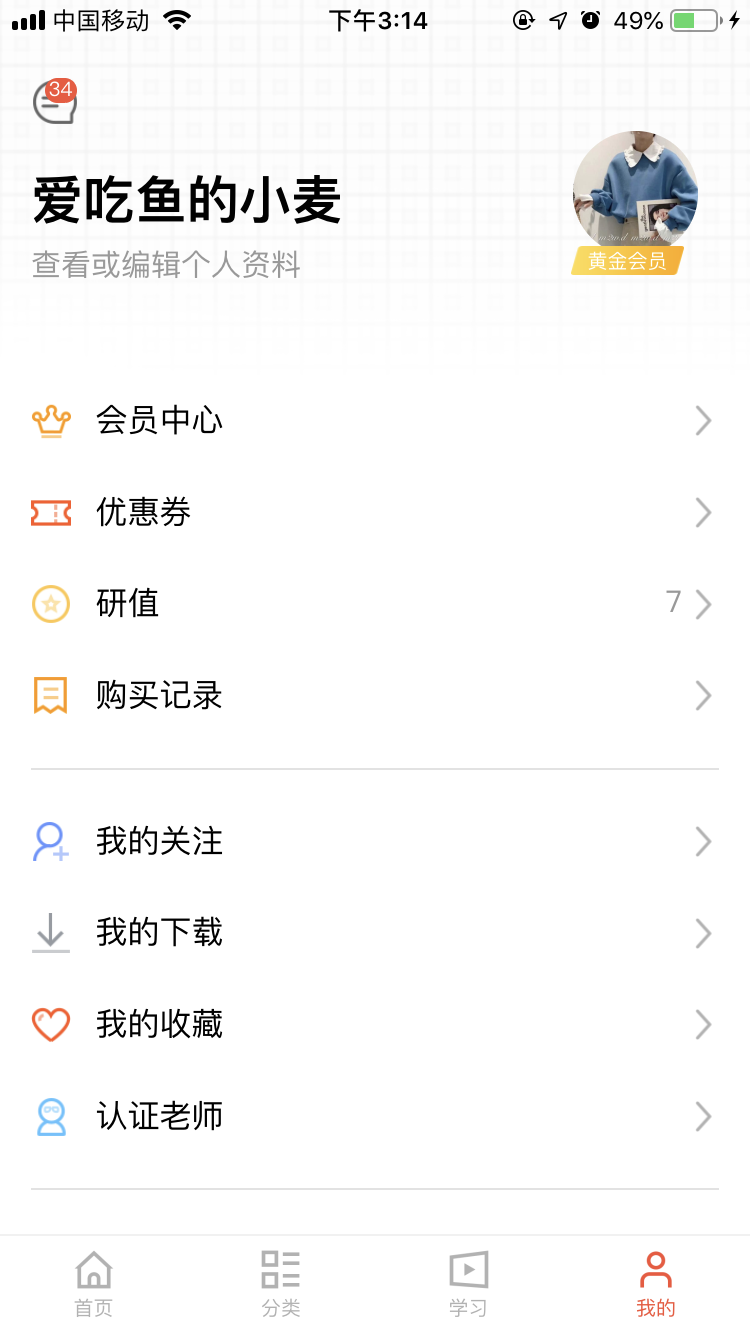The width and height of the screenshot is (750, 1334).
Task: Expand the 会员中心 row chevron
Action: 703,420
